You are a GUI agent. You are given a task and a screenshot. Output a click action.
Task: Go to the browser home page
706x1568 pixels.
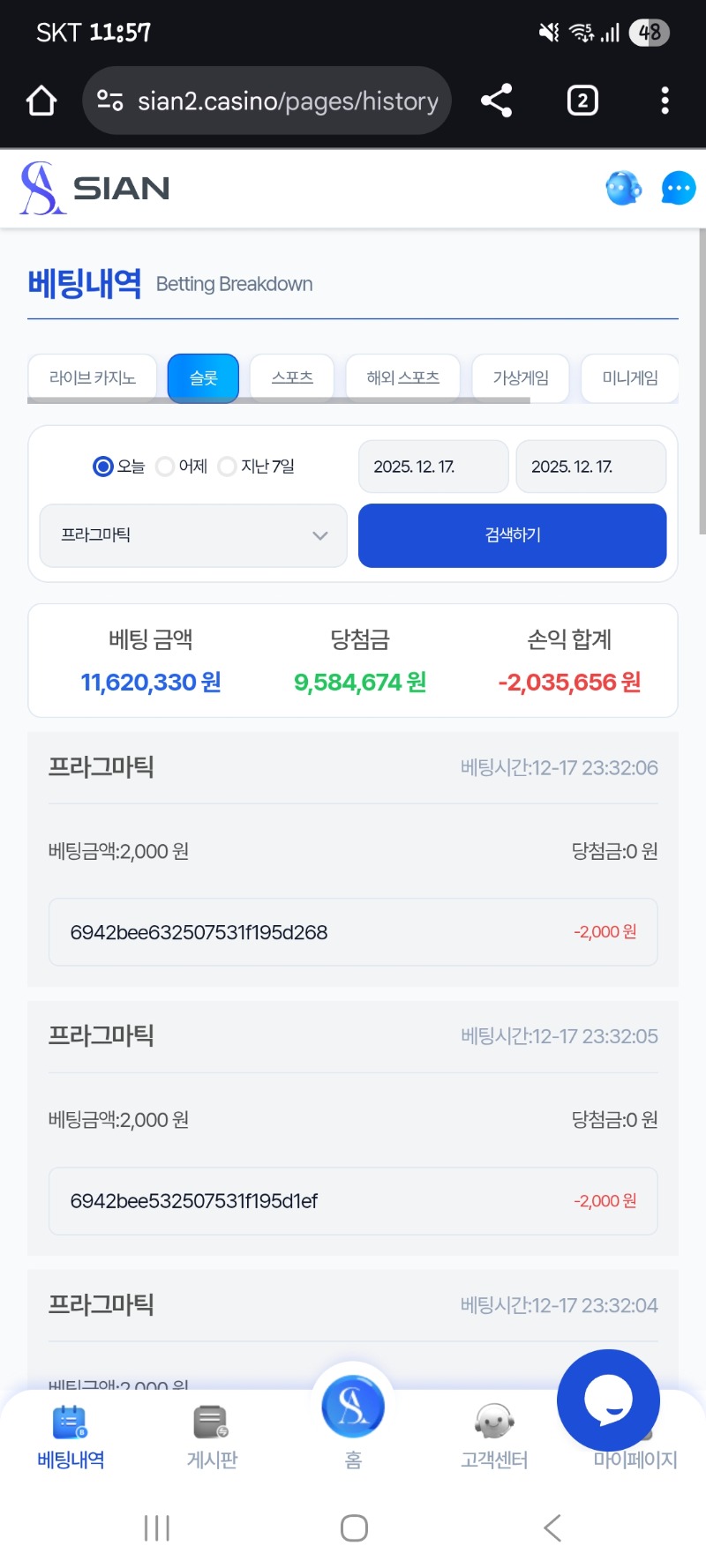(41, 101)
